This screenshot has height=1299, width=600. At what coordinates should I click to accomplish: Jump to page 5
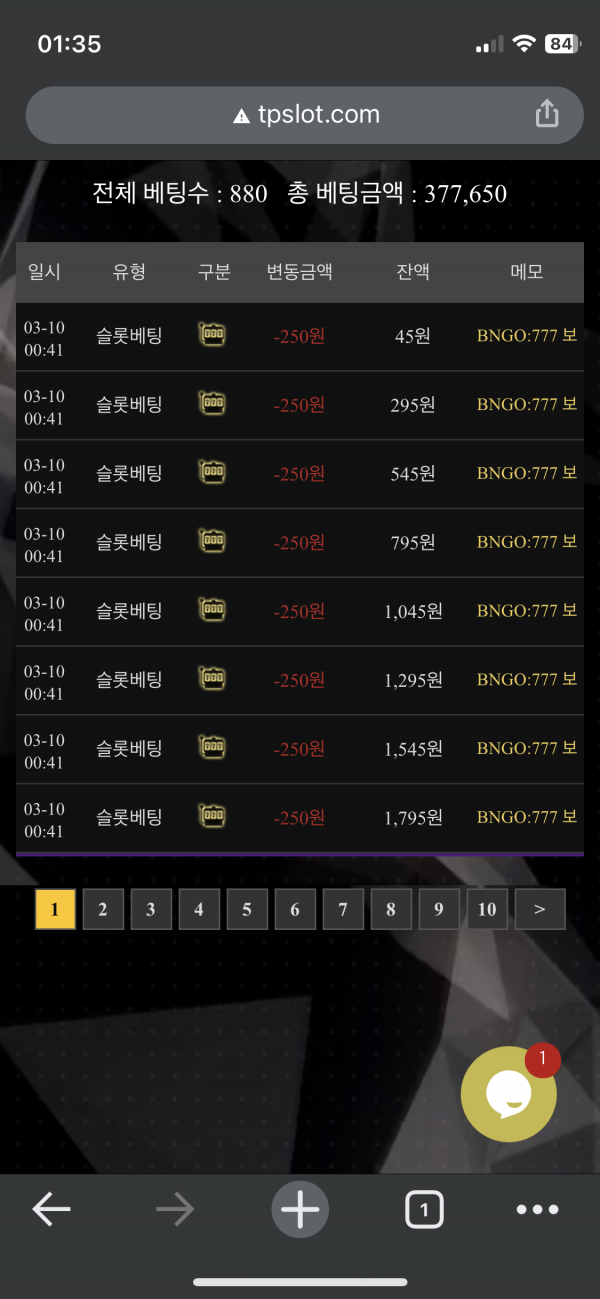[x=247, y=910]
